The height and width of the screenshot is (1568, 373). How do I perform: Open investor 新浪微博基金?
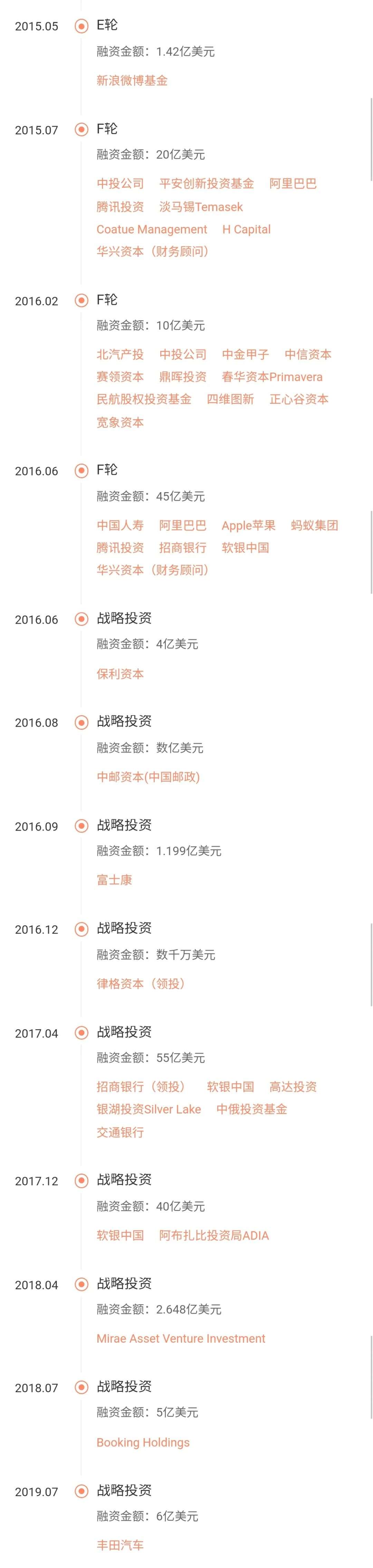pos(132,81)
